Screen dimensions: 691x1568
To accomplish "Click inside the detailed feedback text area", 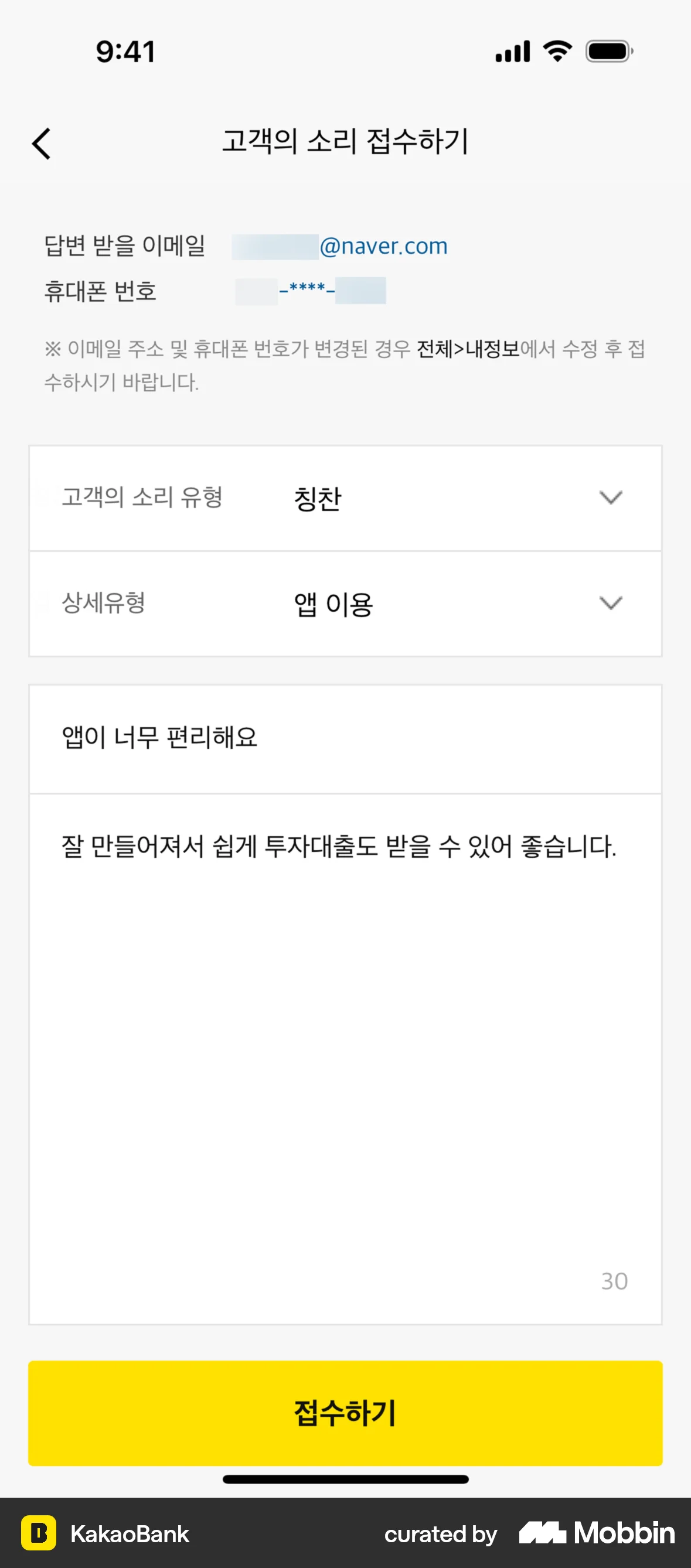I will [345, 974].
